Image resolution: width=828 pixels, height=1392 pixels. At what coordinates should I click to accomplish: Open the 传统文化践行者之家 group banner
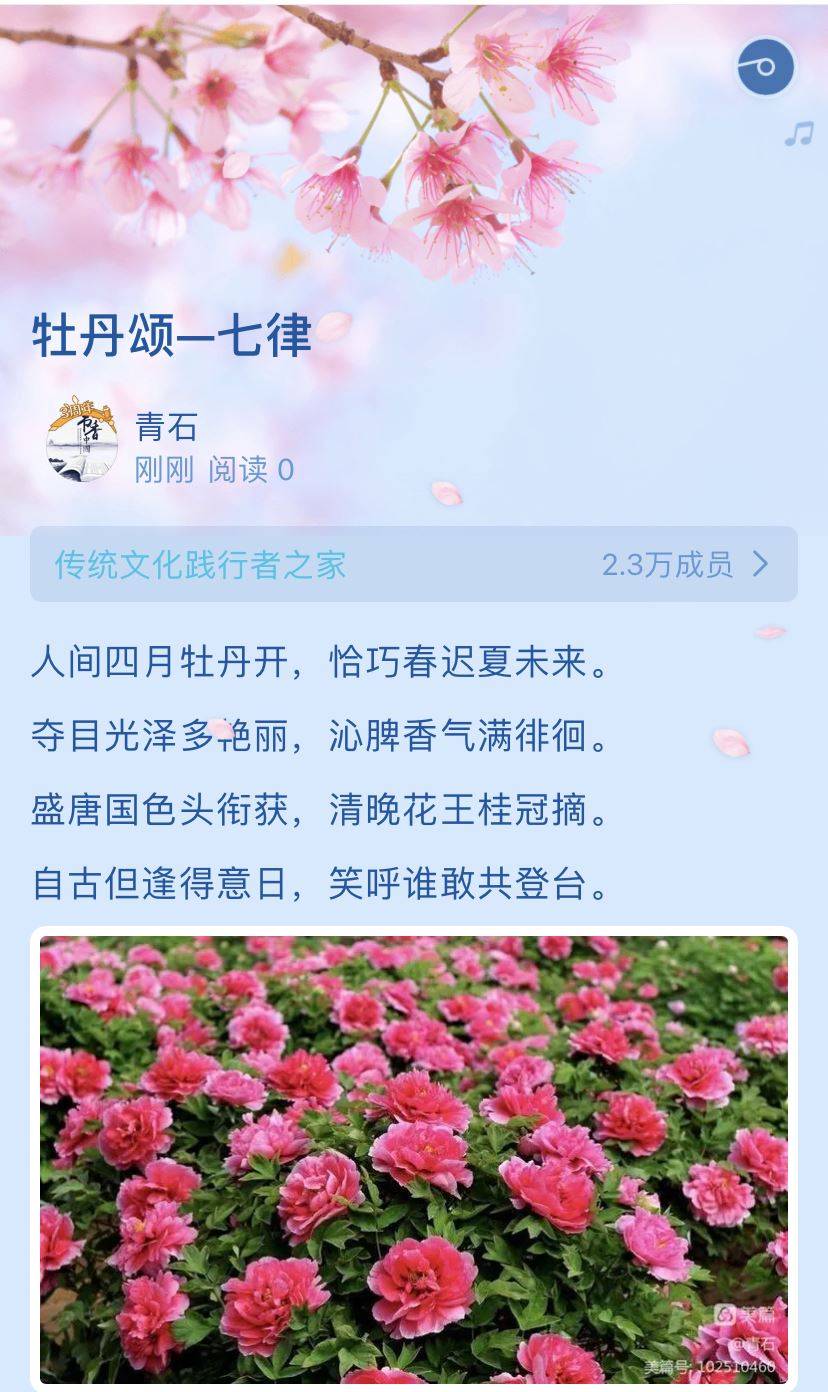(414, 564)
